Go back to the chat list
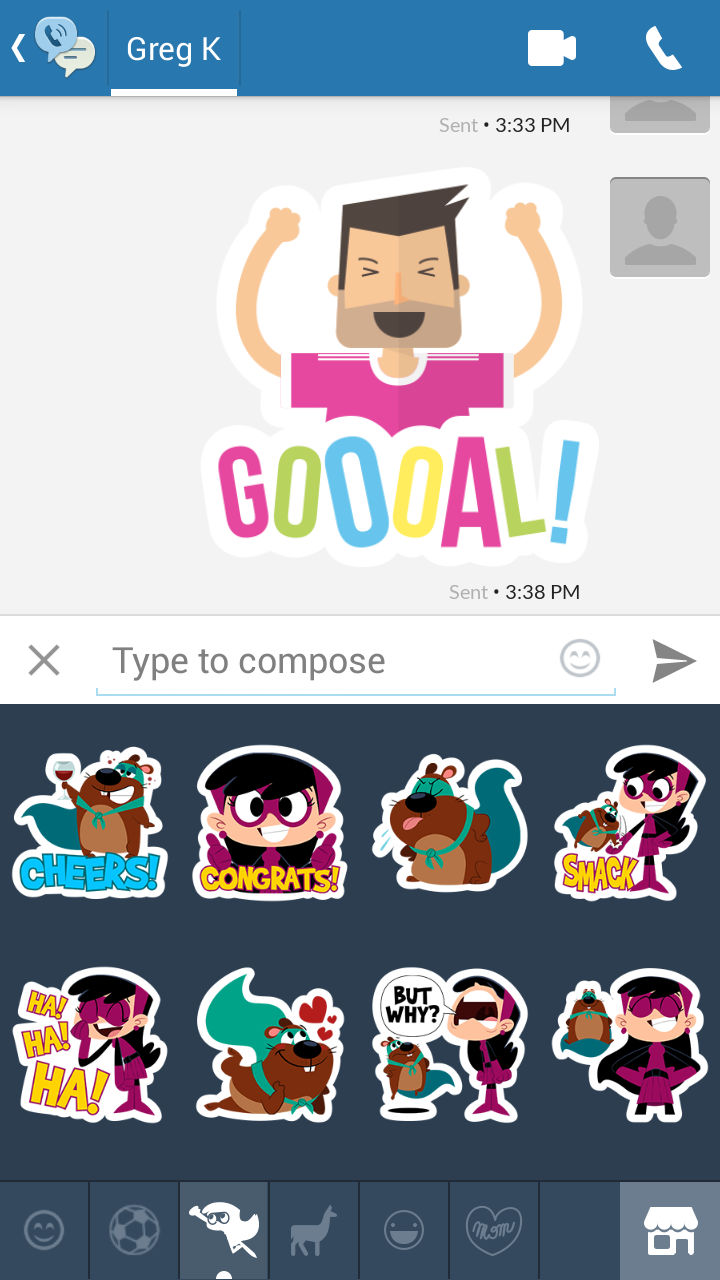The height and width of the screenshot is (1280, 720). pos(52,47)
